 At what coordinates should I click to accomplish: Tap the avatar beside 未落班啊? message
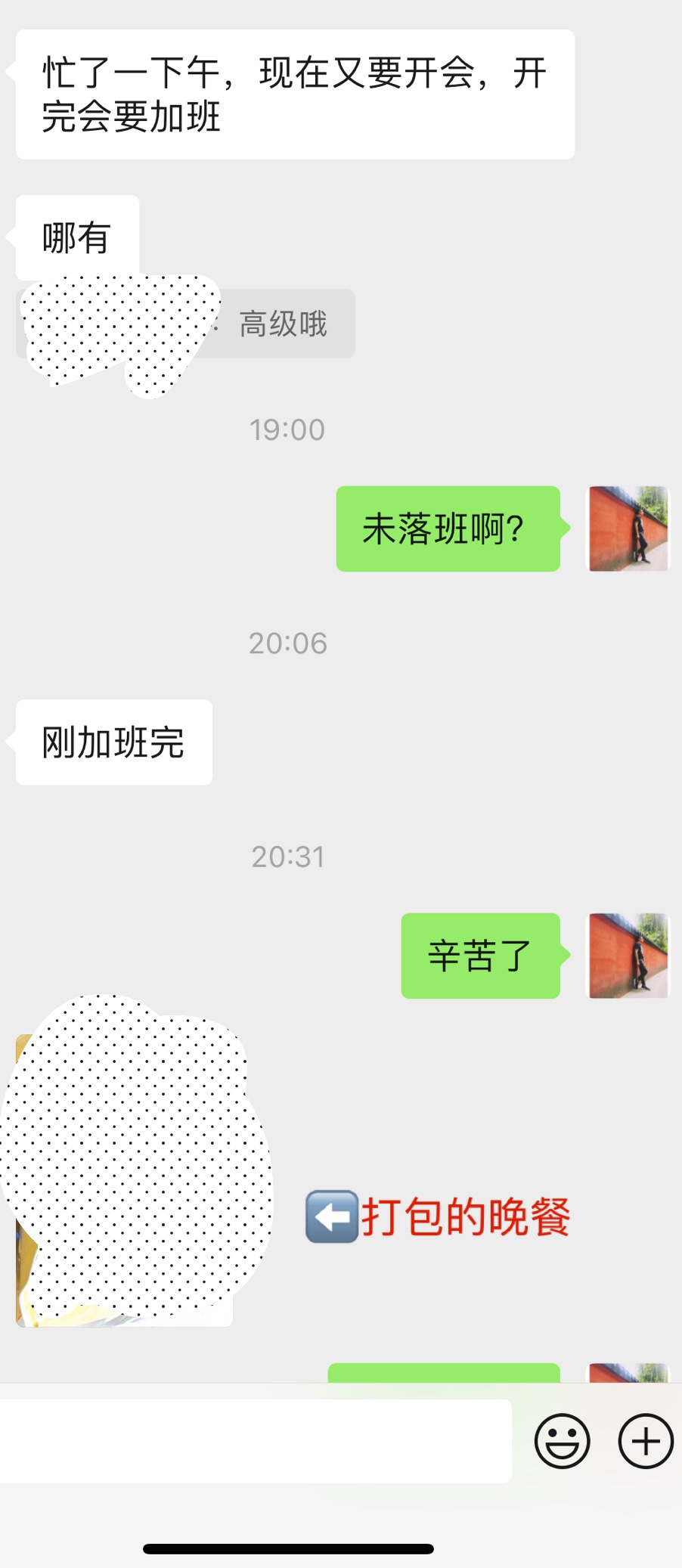pyautogui.click(x=629, y=528)
